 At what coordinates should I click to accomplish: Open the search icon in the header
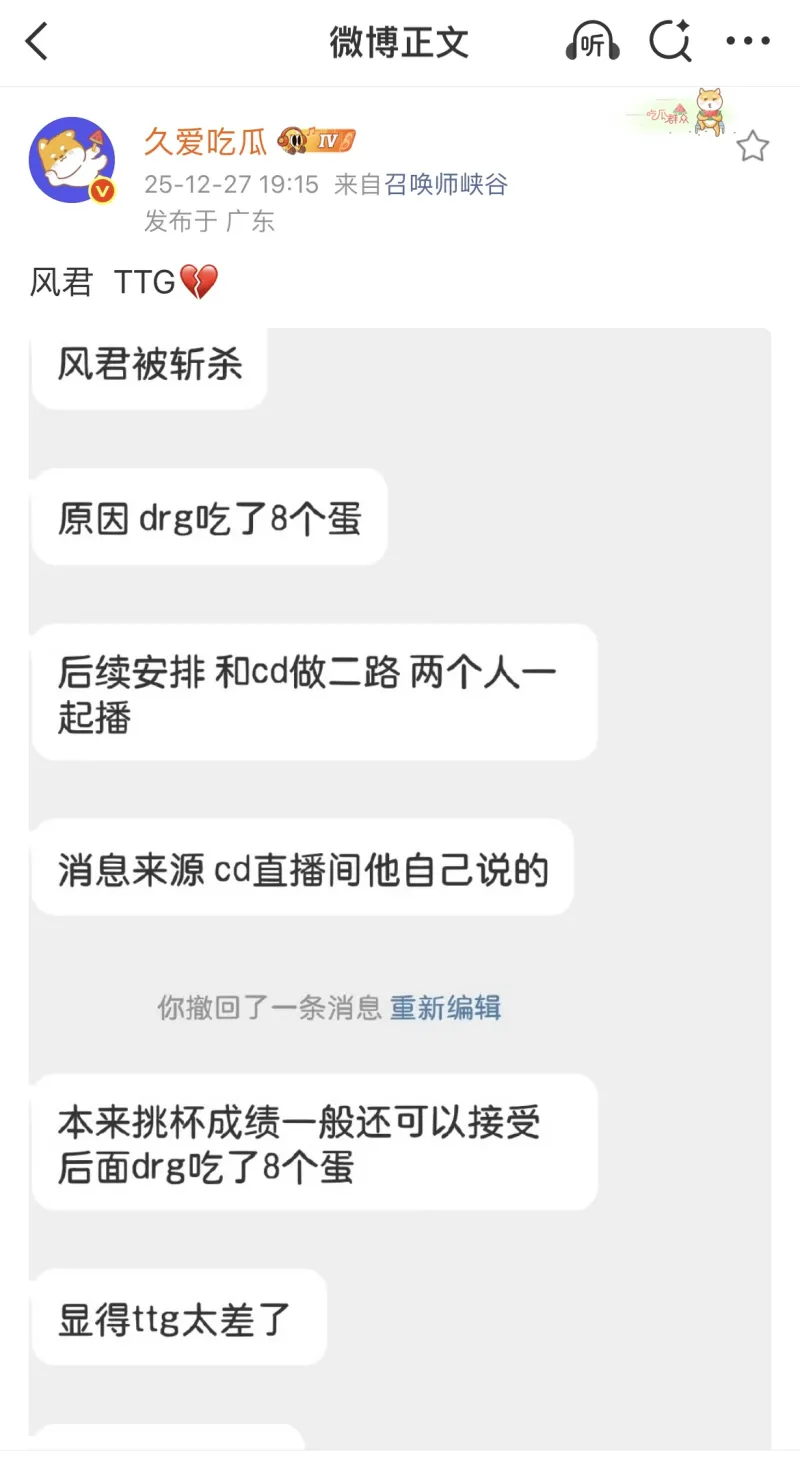point(670,42)
